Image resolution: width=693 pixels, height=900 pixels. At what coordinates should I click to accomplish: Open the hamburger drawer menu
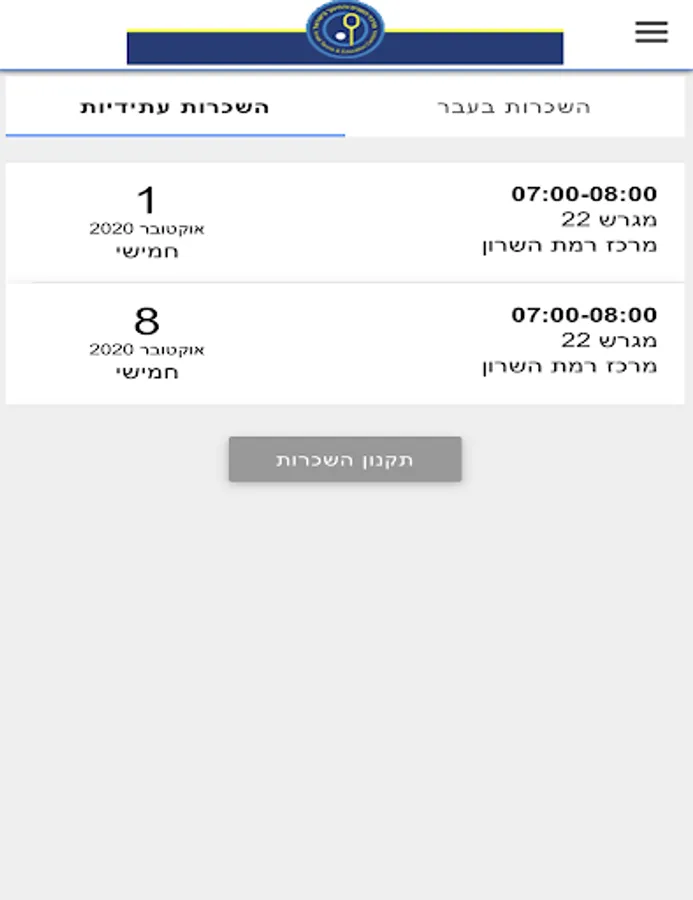[651, 32]
